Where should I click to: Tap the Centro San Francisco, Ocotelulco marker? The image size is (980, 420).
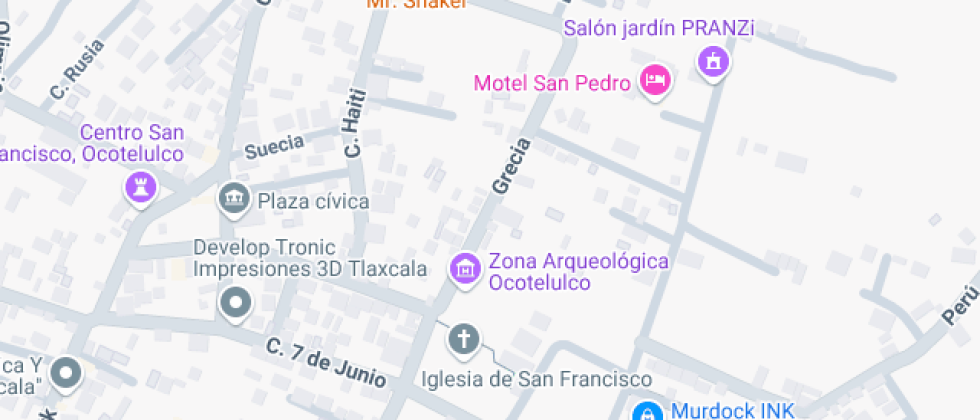click(x=140, y=186)
